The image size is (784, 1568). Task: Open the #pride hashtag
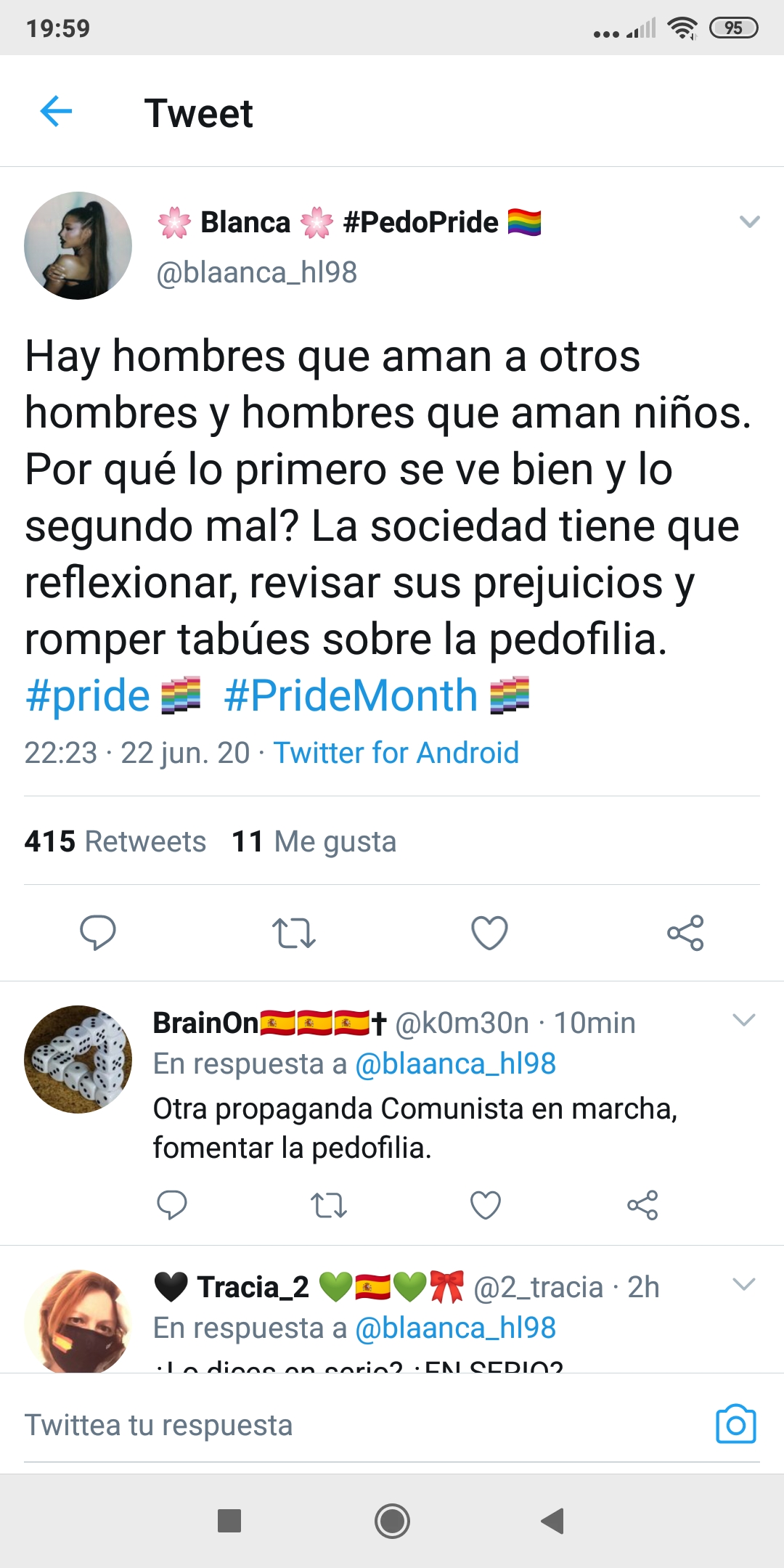[87, 696]
